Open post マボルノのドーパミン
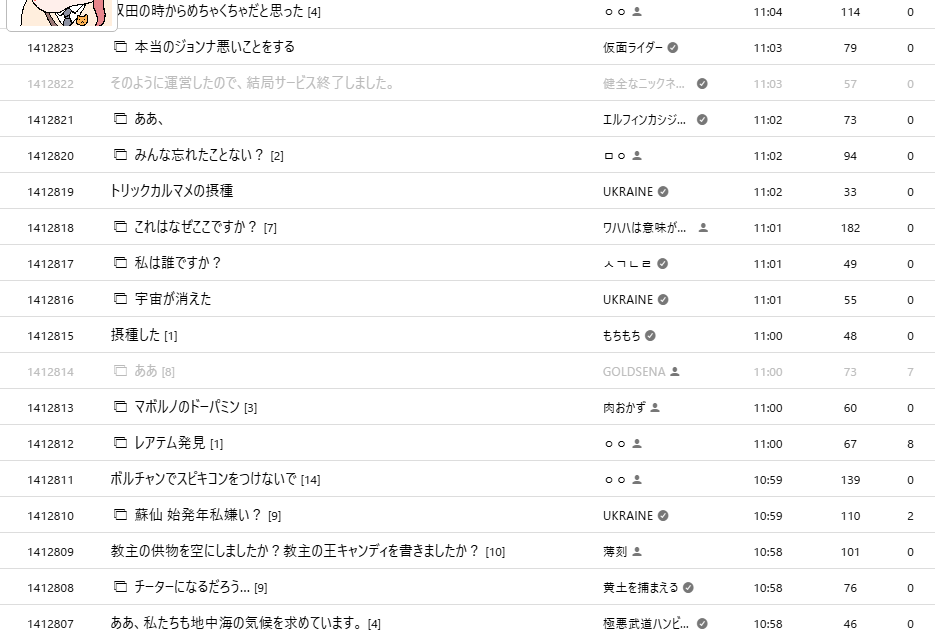Image resolution: width=935 pixels, height=636 pixels. (187, 407)
